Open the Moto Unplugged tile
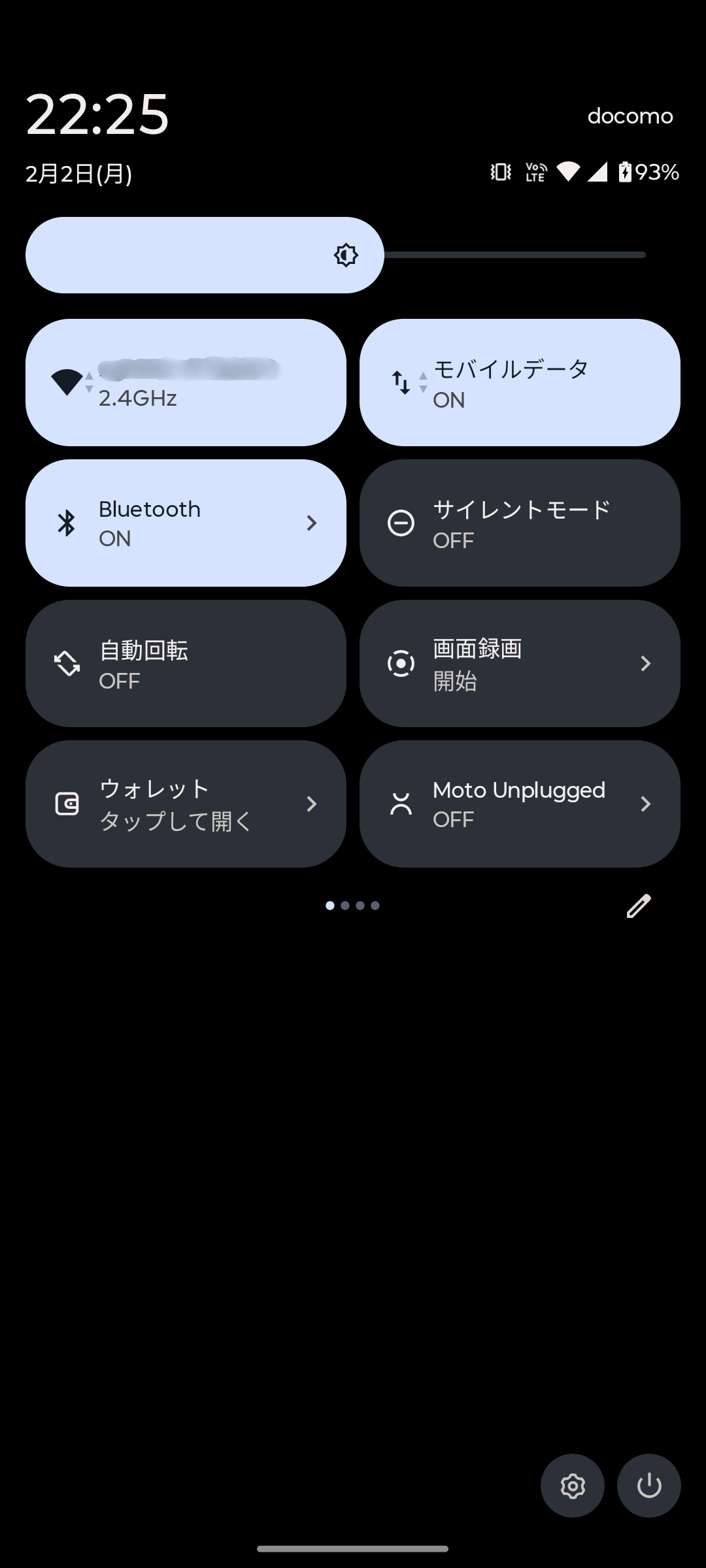This screenshot has height=1568, width=706. coord(520,804)
